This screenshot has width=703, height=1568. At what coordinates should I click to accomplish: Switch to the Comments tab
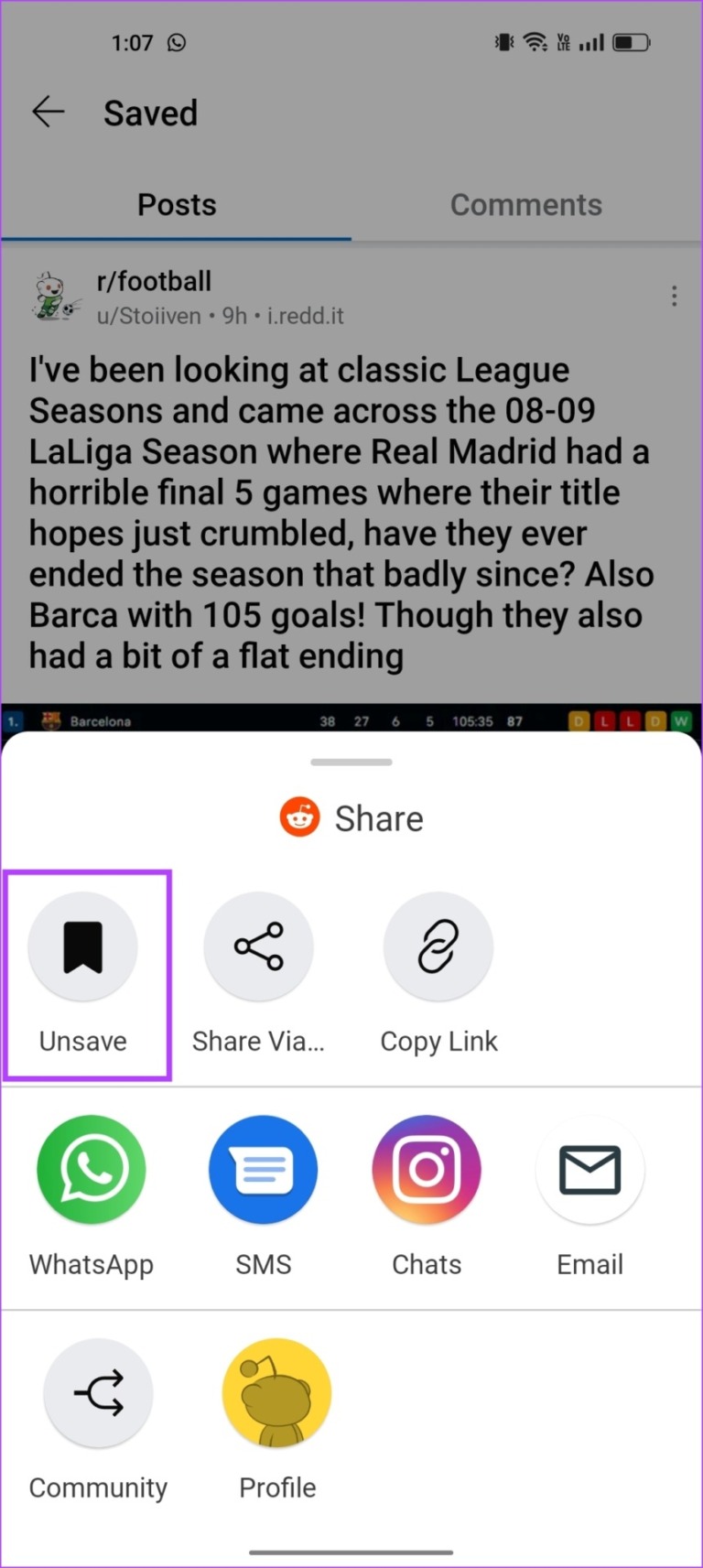point(526,204)
